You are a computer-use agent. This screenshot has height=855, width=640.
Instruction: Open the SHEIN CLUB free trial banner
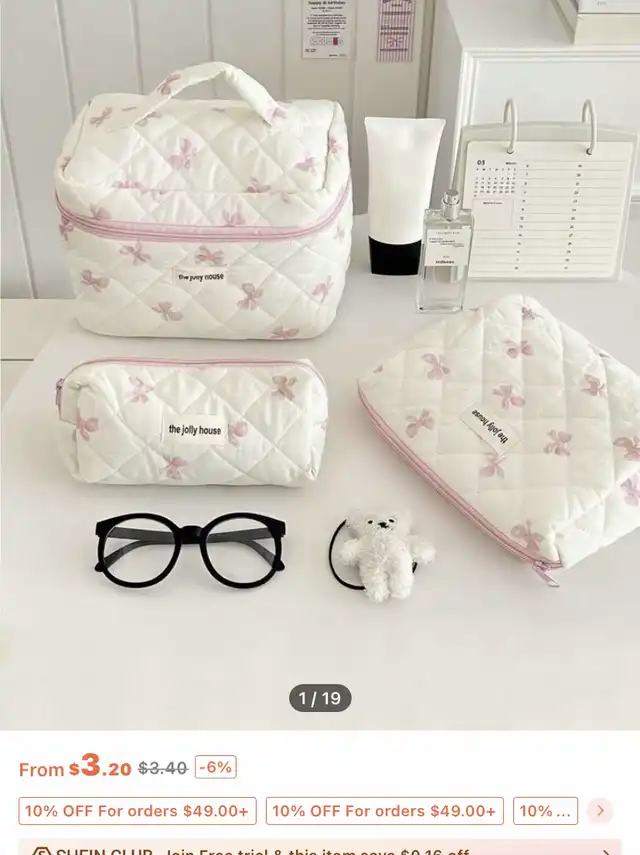320,848
